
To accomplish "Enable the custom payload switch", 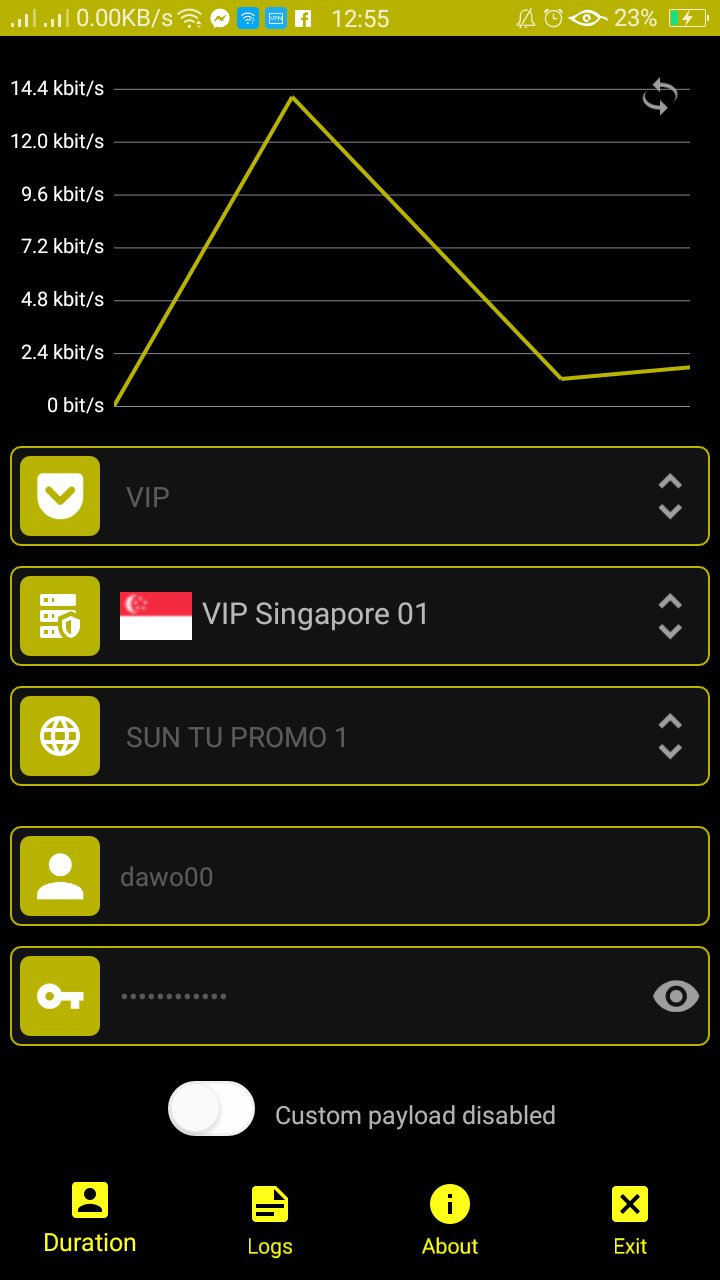I will [x=211, y=1110].
